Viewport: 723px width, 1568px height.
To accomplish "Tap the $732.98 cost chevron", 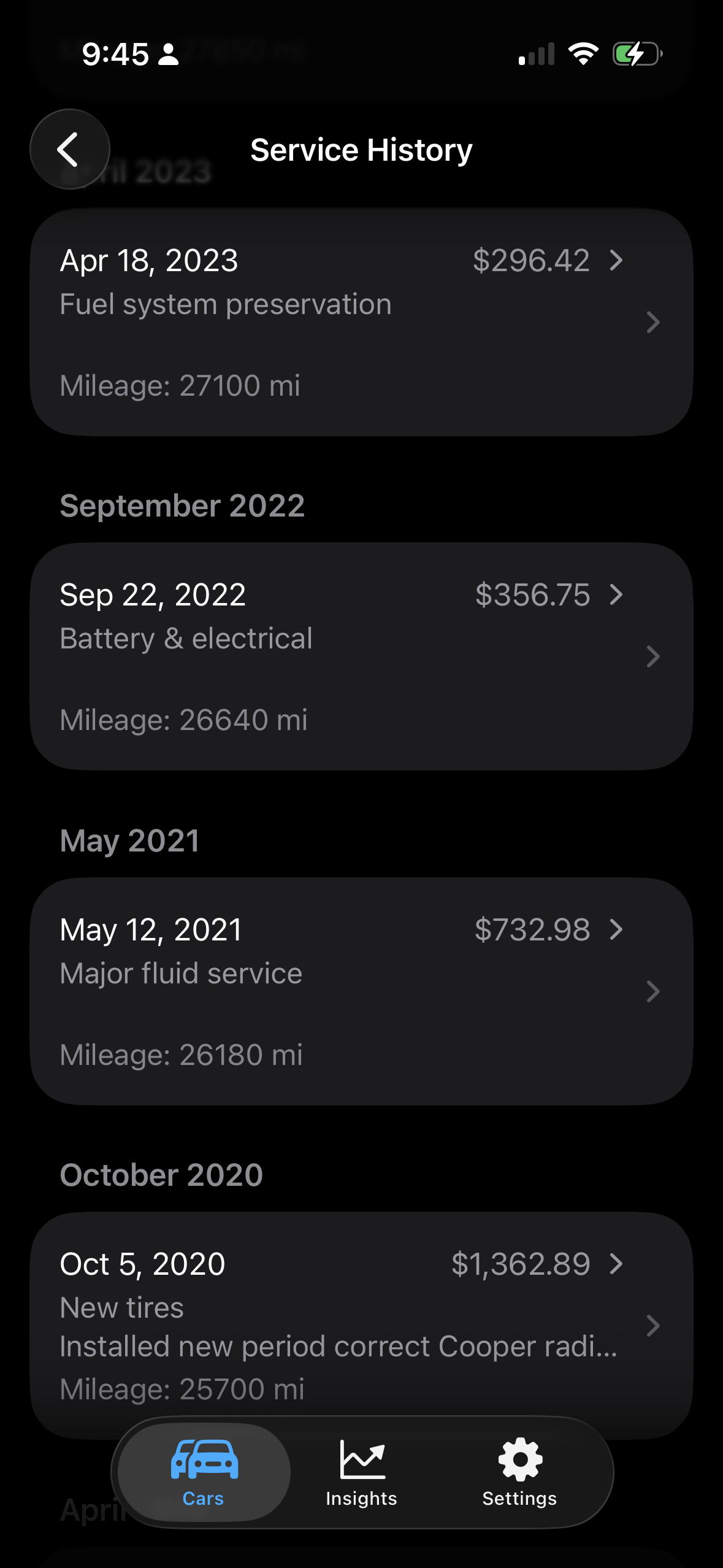I will tap(616, 929).
